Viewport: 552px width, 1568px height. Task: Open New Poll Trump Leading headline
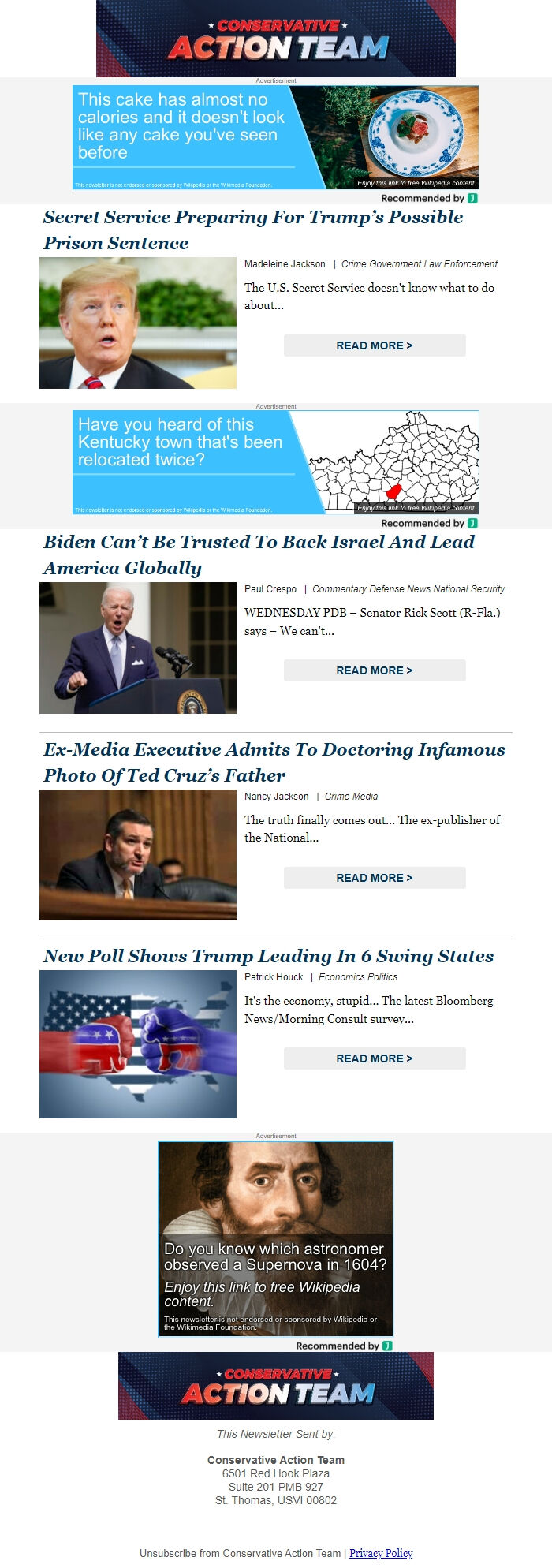click(268, 956)
